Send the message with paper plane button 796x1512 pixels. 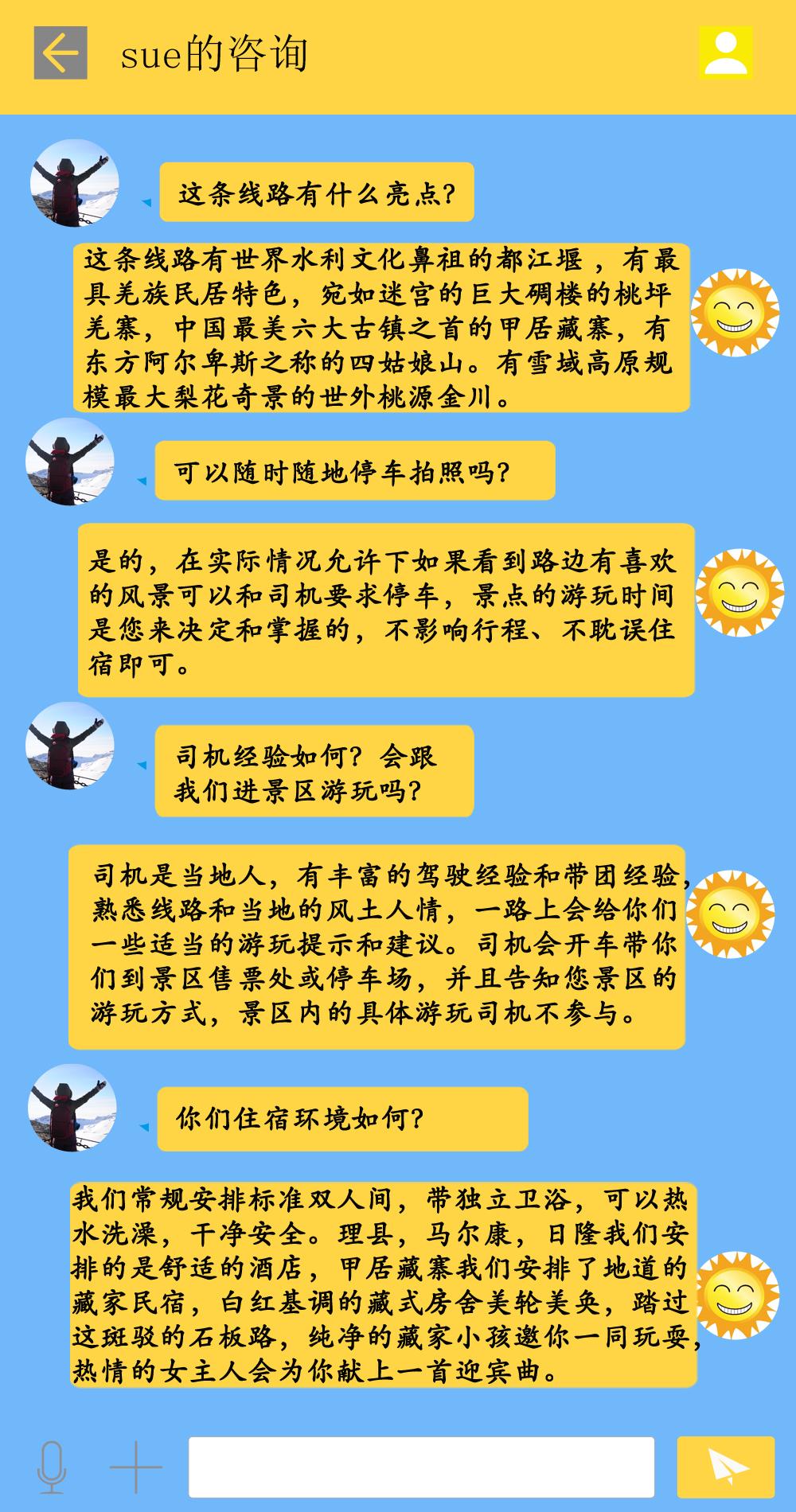(x=725, y=1466)
